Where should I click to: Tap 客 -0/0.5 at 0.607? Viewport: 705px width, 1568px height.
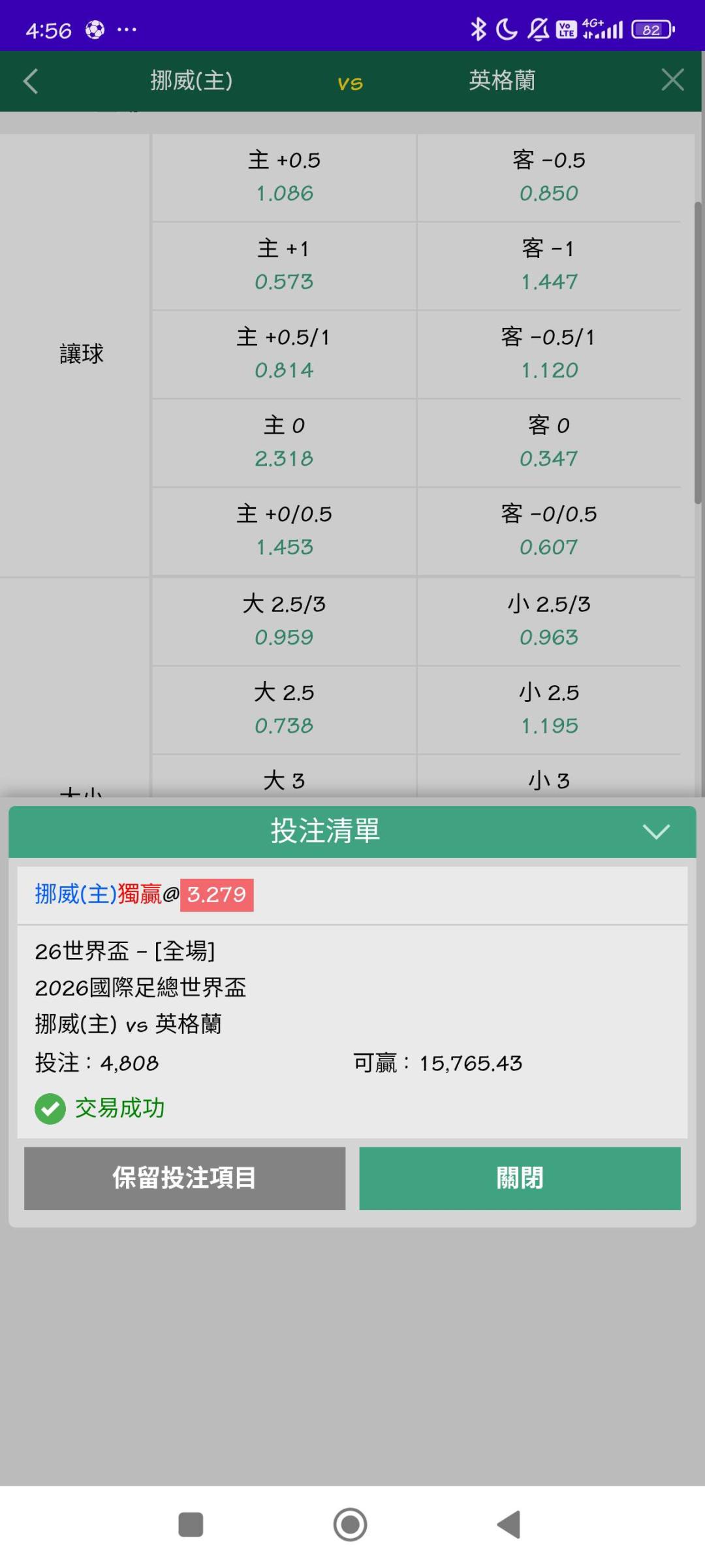[x=548, y=530]
